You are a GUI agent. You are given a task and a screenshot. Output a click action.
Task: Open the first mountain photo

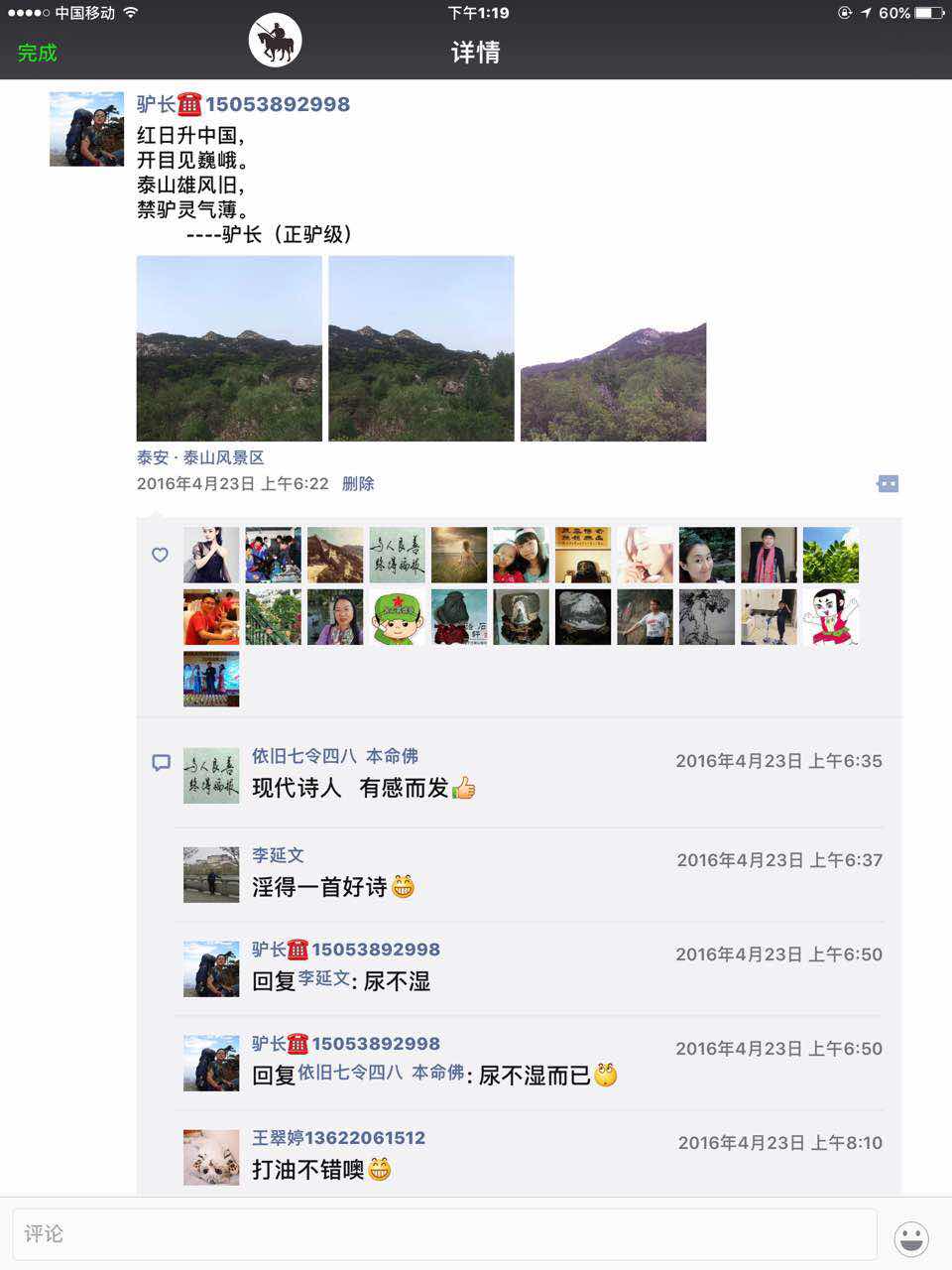click(229, 348)
